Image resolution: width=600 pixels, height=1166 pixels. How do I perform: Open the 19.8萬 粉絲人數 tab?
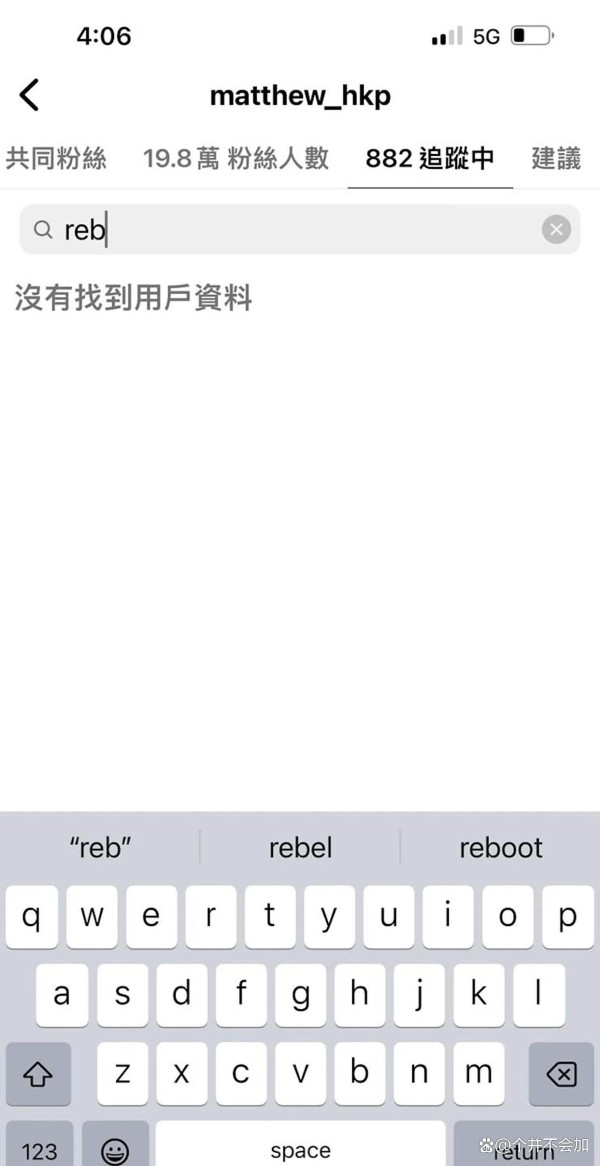[x=236, y=158]
